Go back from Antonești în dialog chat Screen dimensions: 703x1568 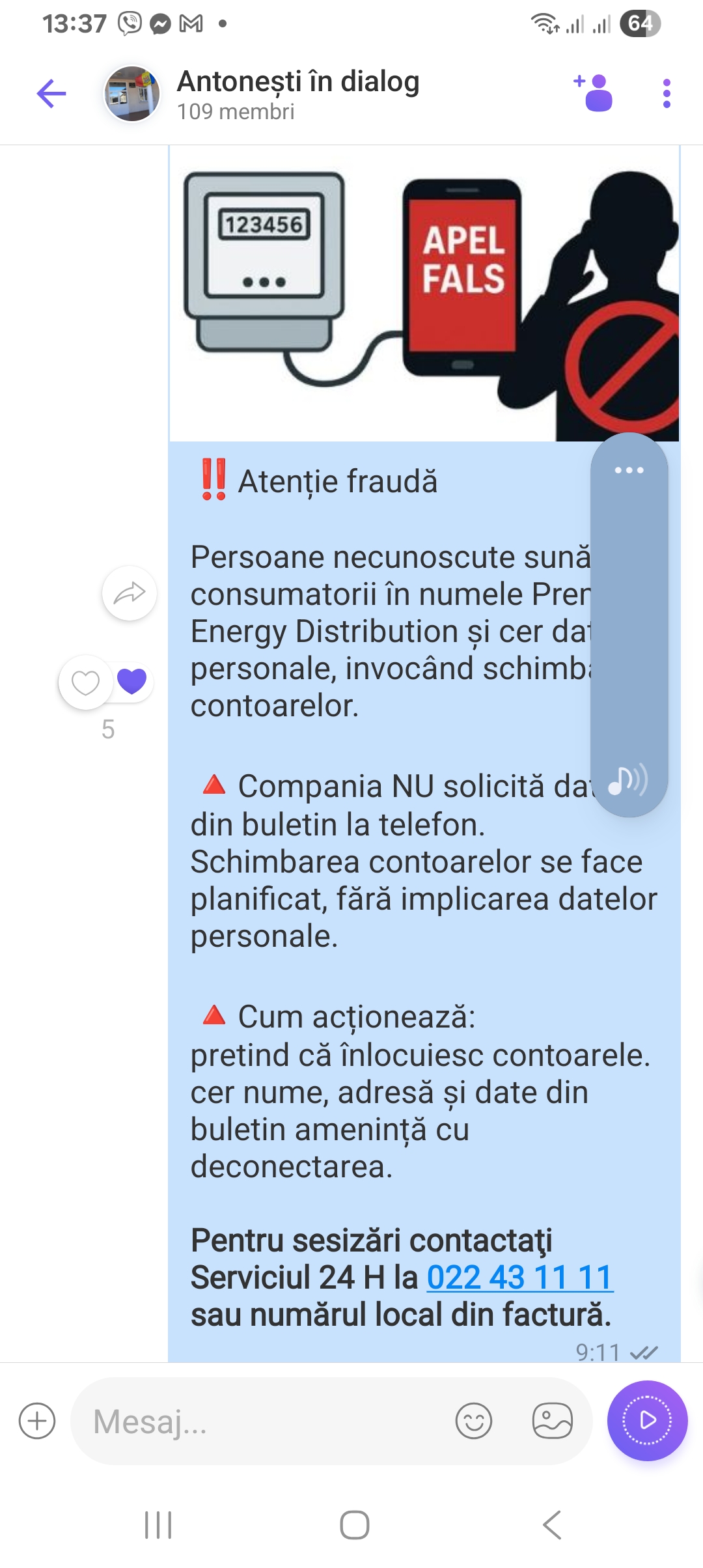point(51,94)
